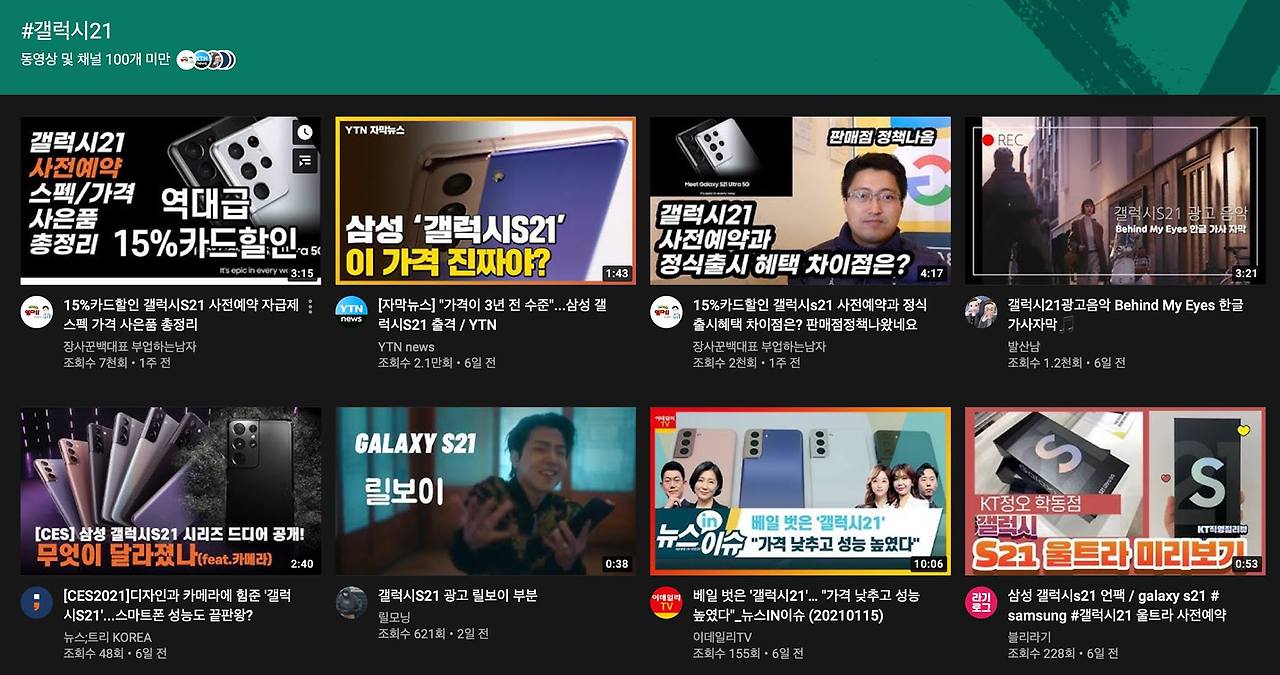Open the CES2021 디자인과 카메라에 힘준 video
The height and width of the screenshot is (675, 1280).
coord(170,491)
